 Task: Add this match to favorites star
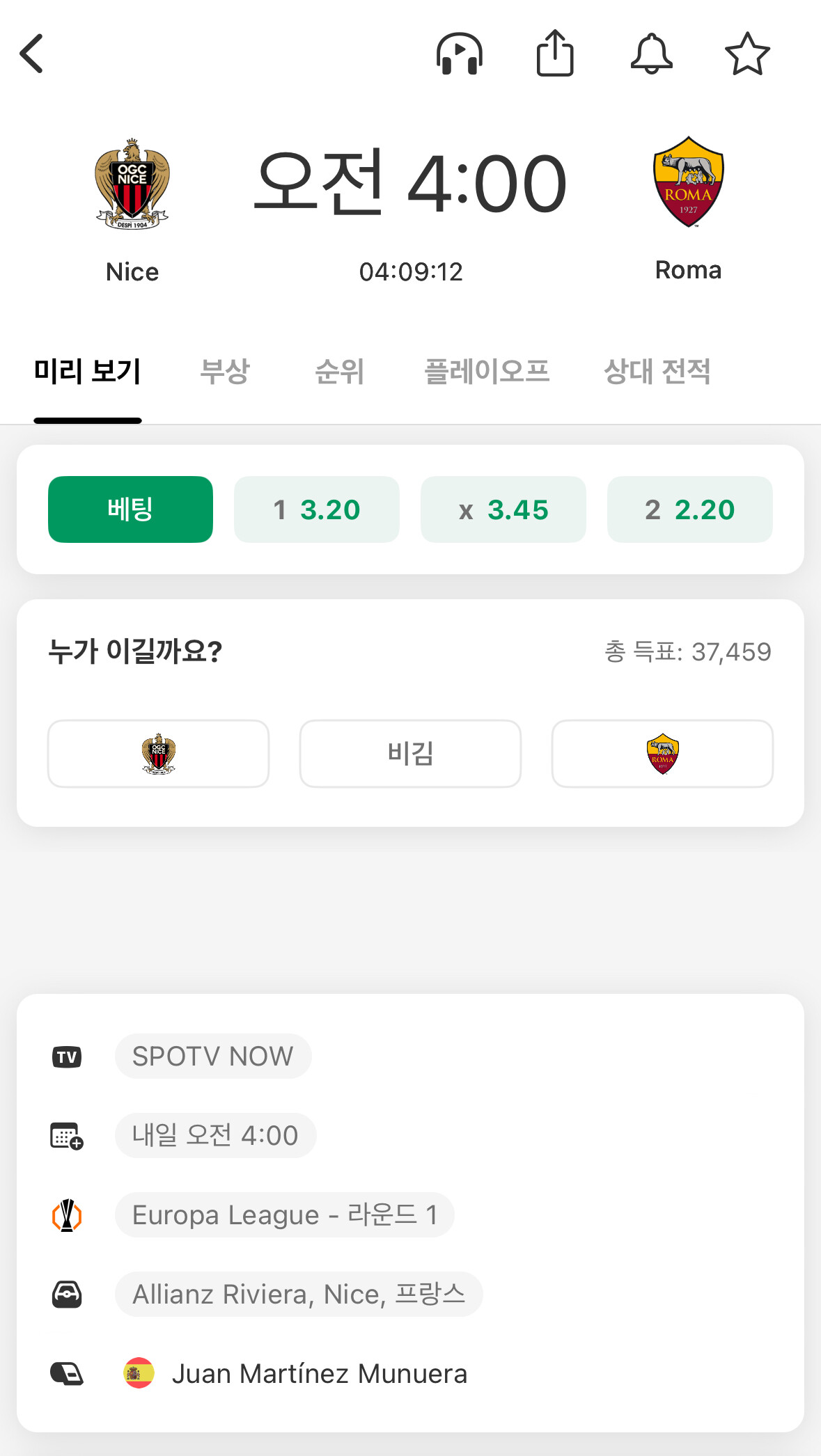click(x=747, y=54)
